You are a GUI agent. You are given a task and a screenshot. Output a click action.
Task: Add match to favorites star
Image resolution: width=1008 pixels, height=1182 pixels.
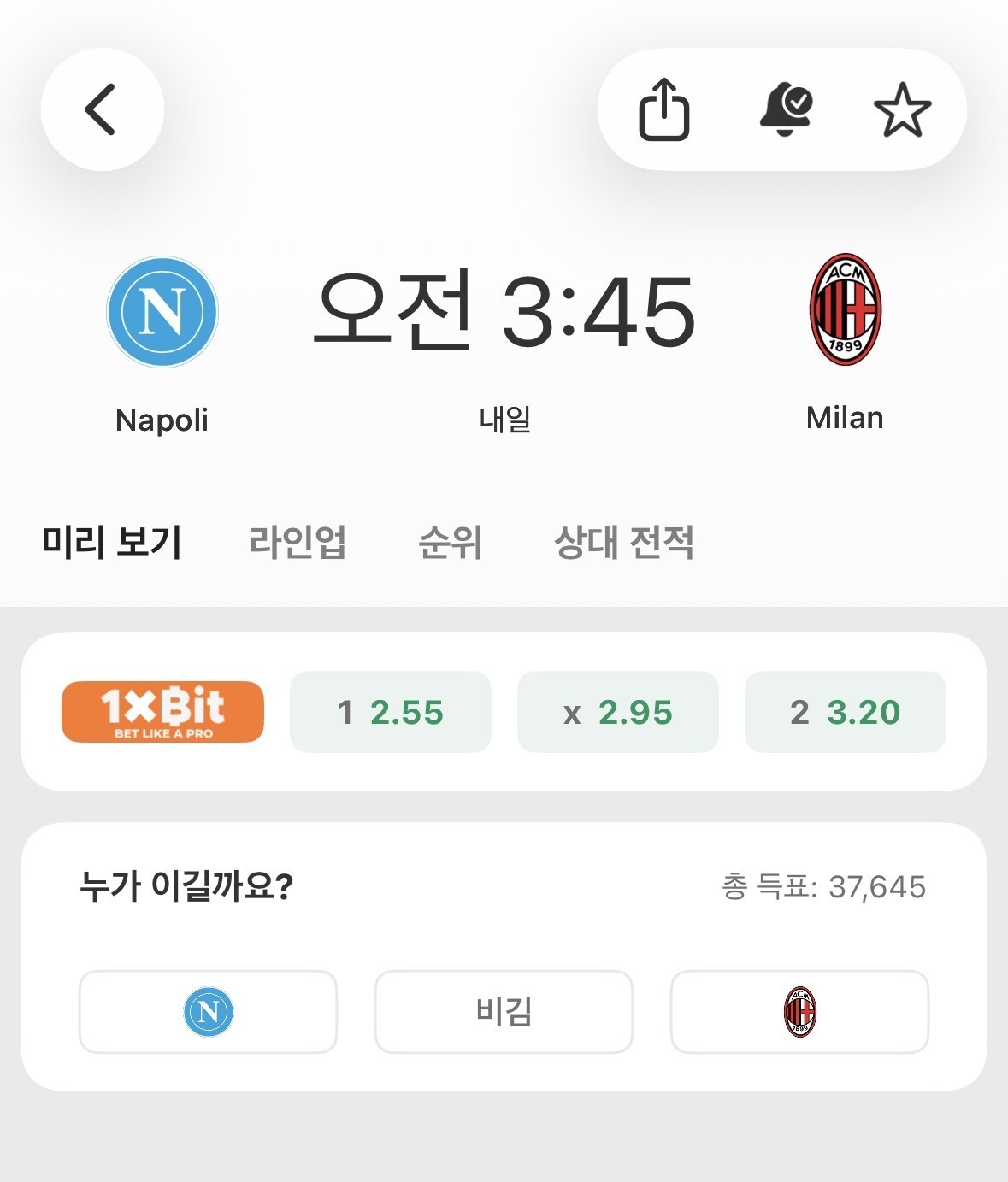click(x=902, y=109)
